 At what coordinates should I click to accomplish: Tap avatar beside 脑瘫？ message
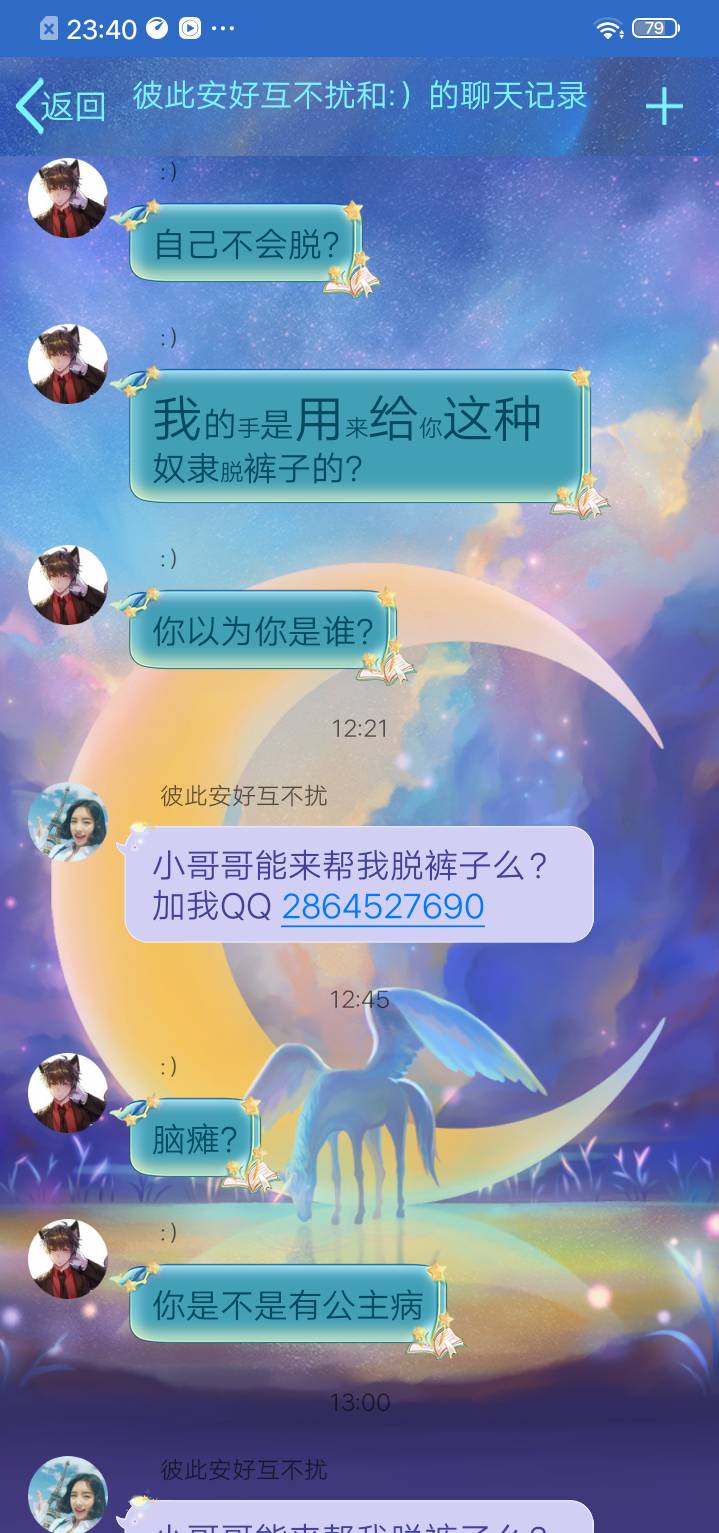coord(68,1092)
